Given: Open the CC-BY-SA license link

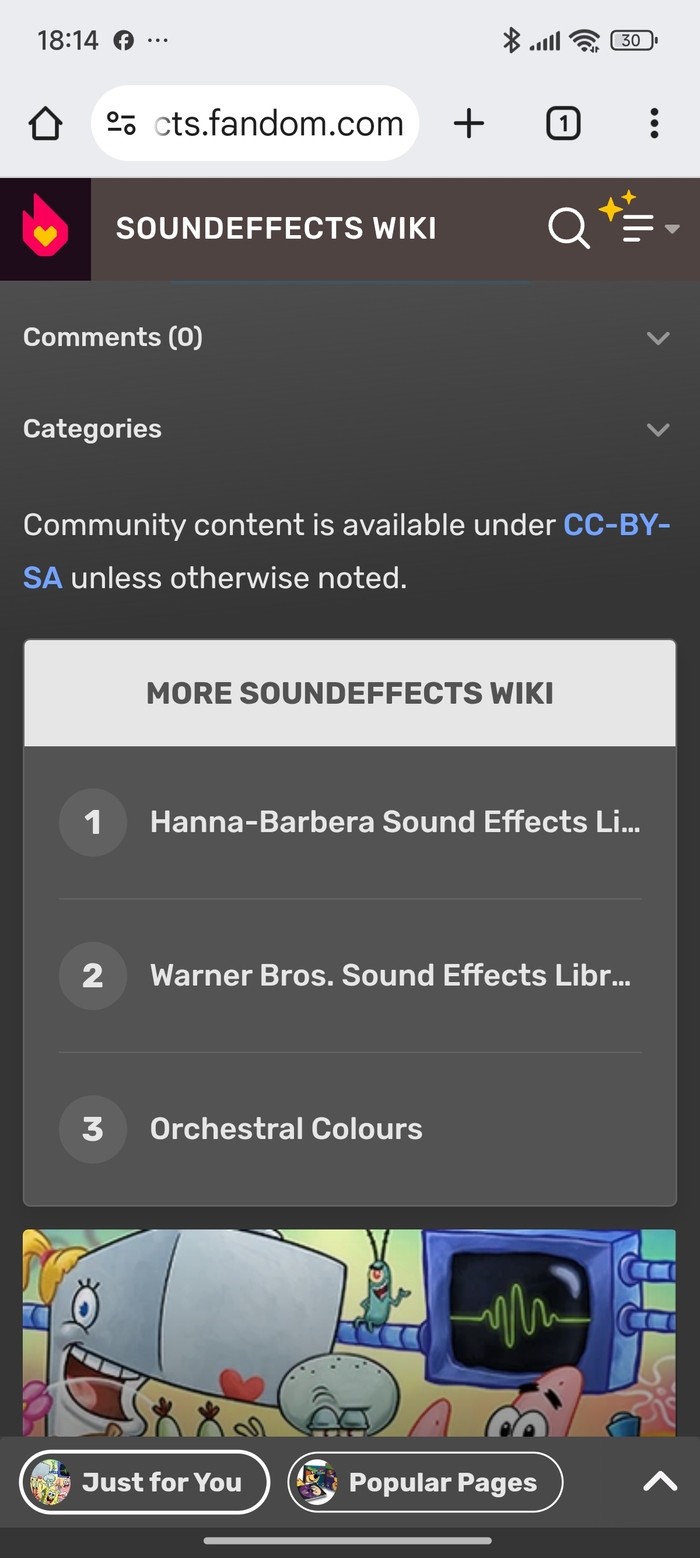Looking at the screenshot, I should pyautogui.click(x=616, y=526).
